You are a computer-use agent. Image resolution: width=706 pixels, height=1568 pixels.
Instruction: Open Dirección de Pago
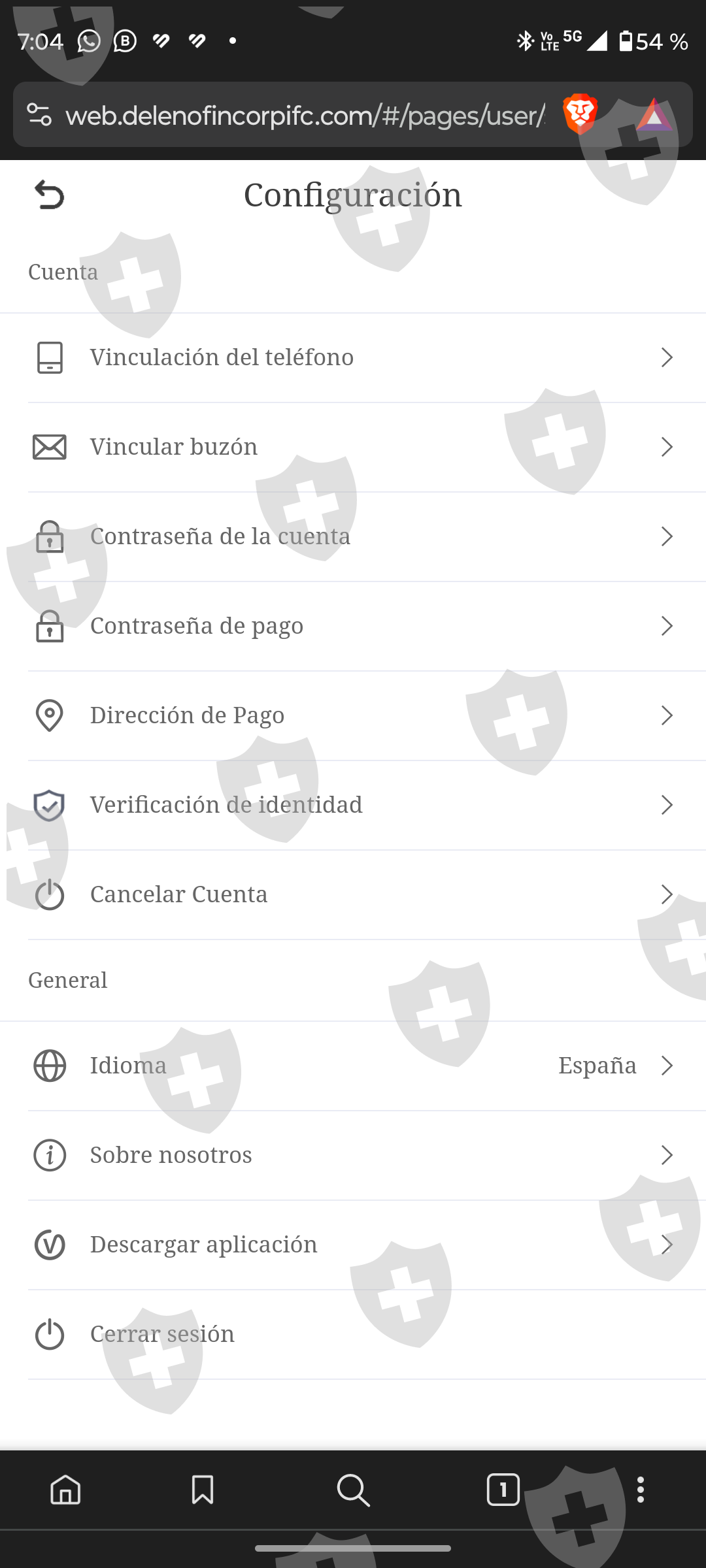353,715
